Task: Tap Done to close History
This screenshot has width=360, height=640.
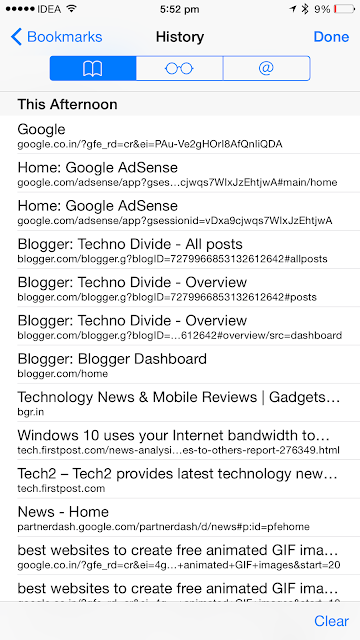Action: (331, 37)
